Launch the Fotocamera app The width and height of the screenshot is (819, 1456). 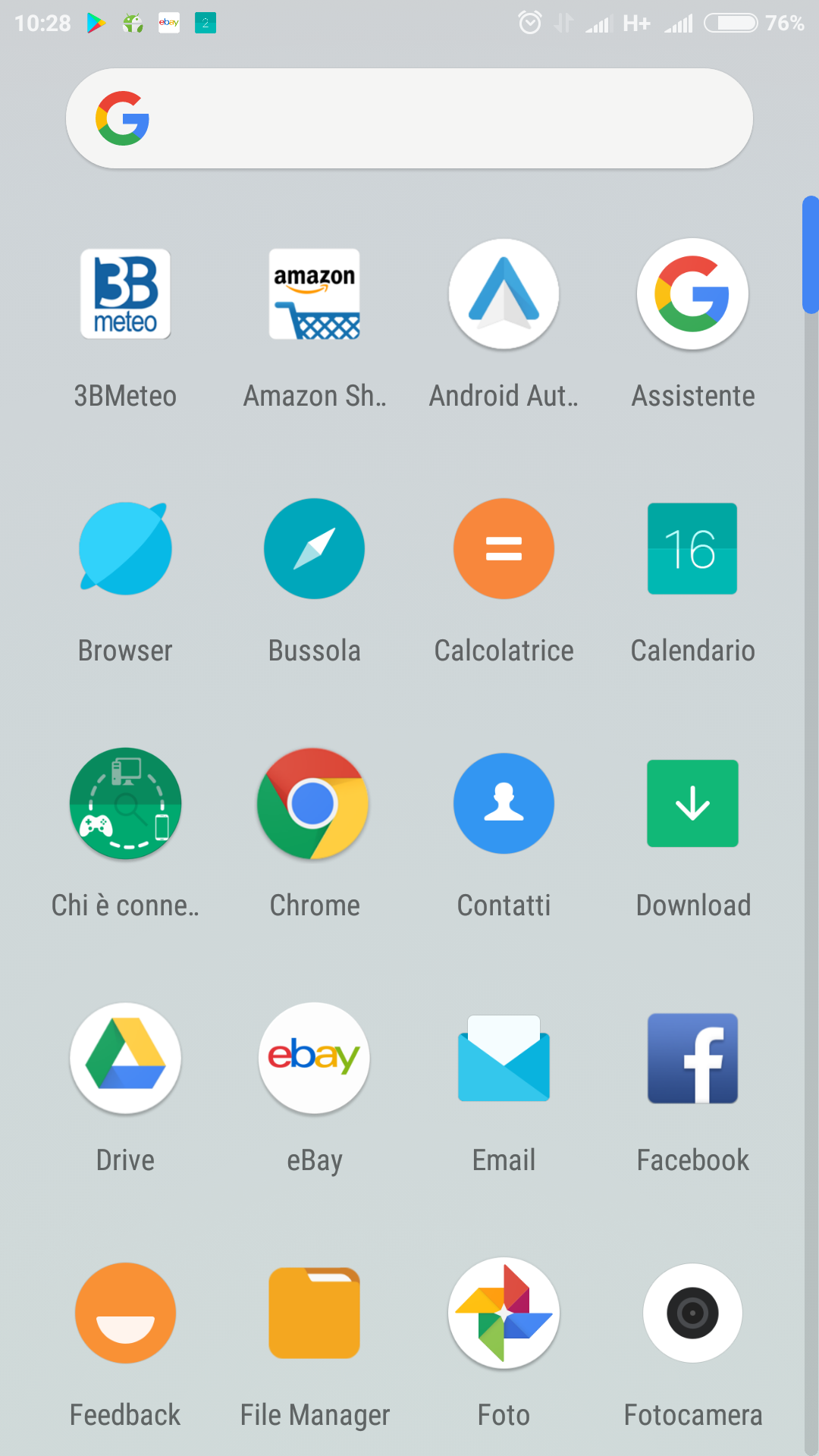click(x=692, y=1313)
